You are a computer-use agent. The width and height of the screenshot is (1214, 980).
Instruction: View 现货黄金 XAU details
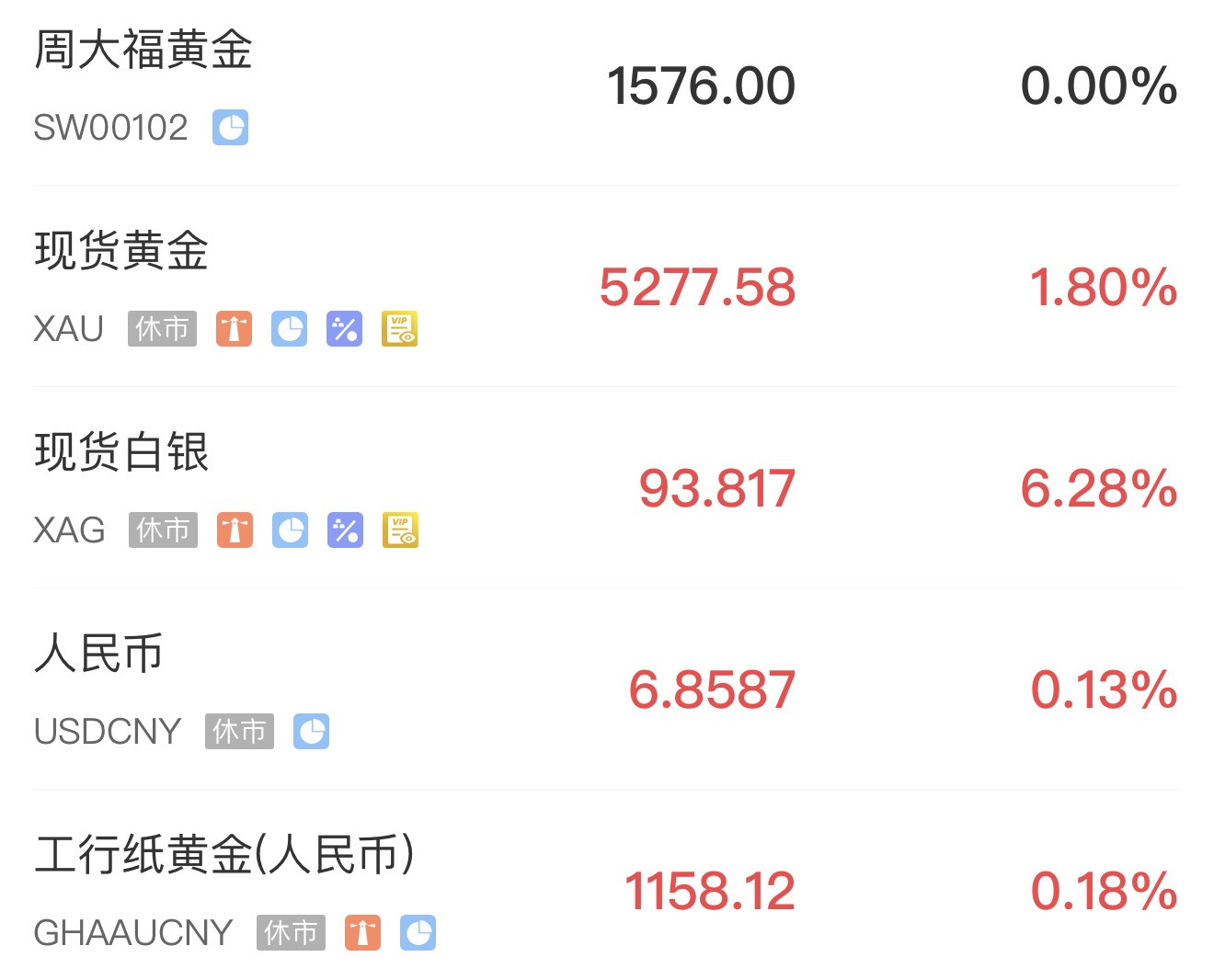(121, 252)
